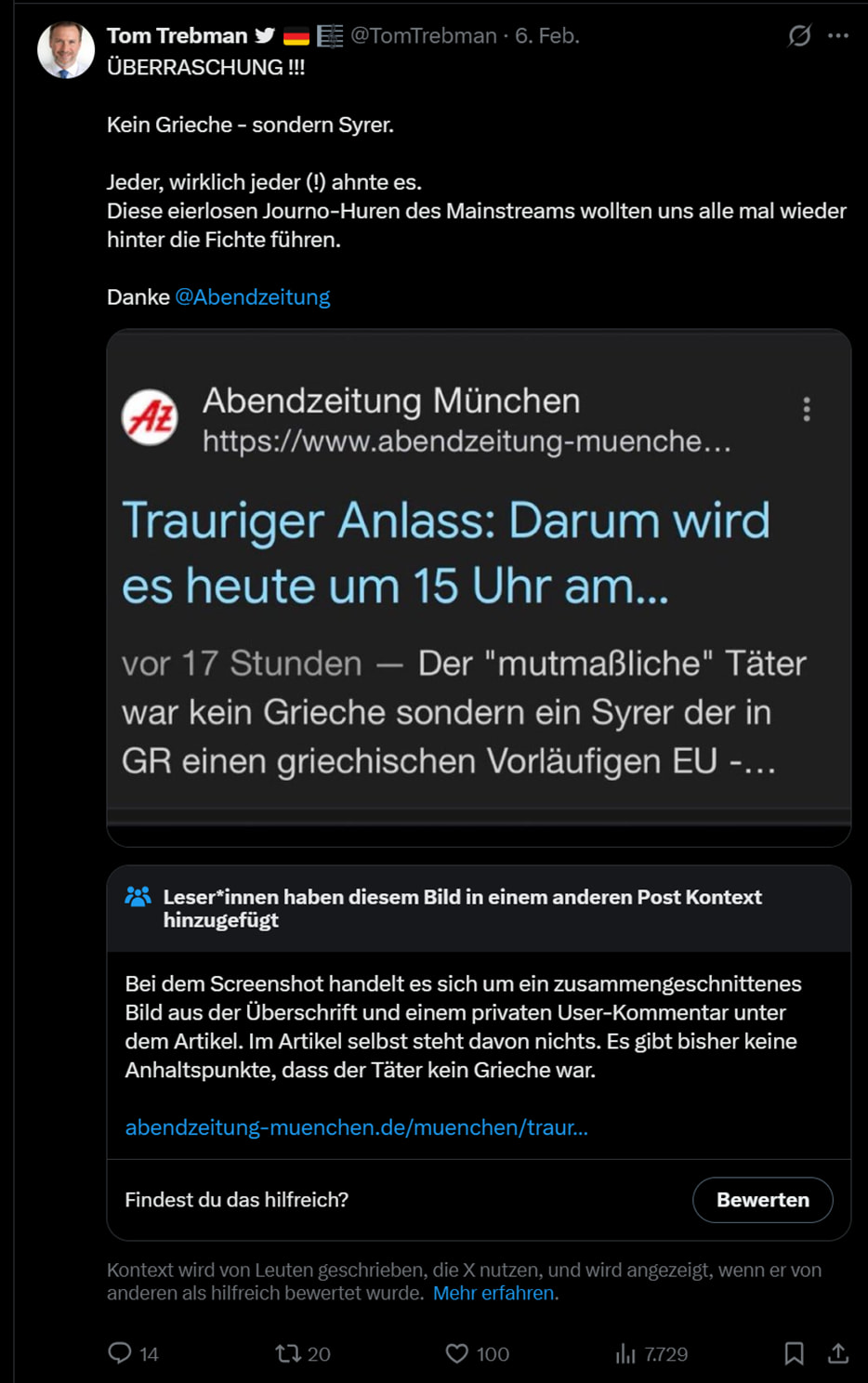Screen dimensions: 868x1383
Task: Open the @Abendzeitung mention
Action: click(x=252, y=297)
